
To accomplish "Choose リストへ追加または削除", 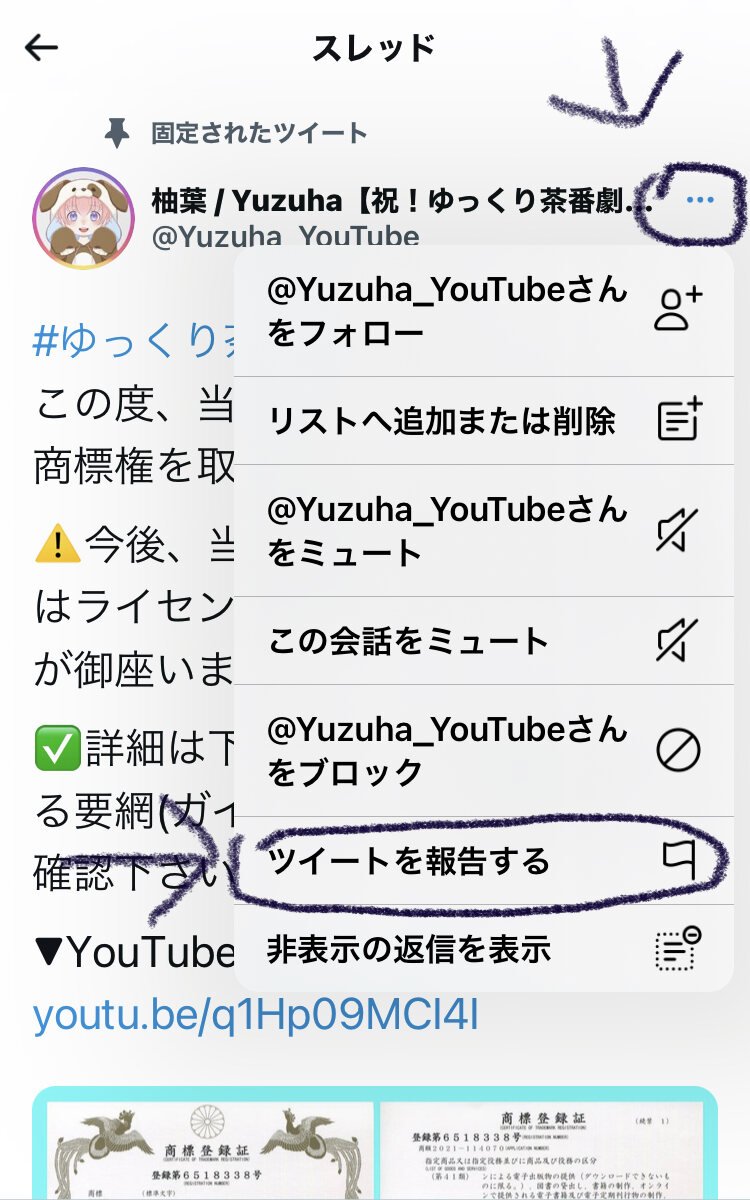I will (483, 421).
